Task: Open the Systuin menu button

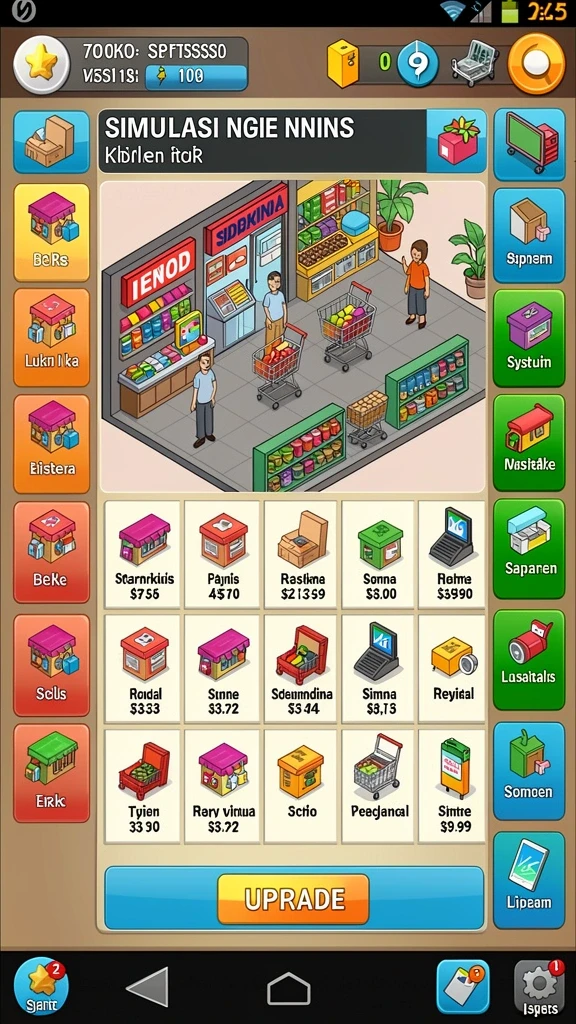Action: [529, 338]
